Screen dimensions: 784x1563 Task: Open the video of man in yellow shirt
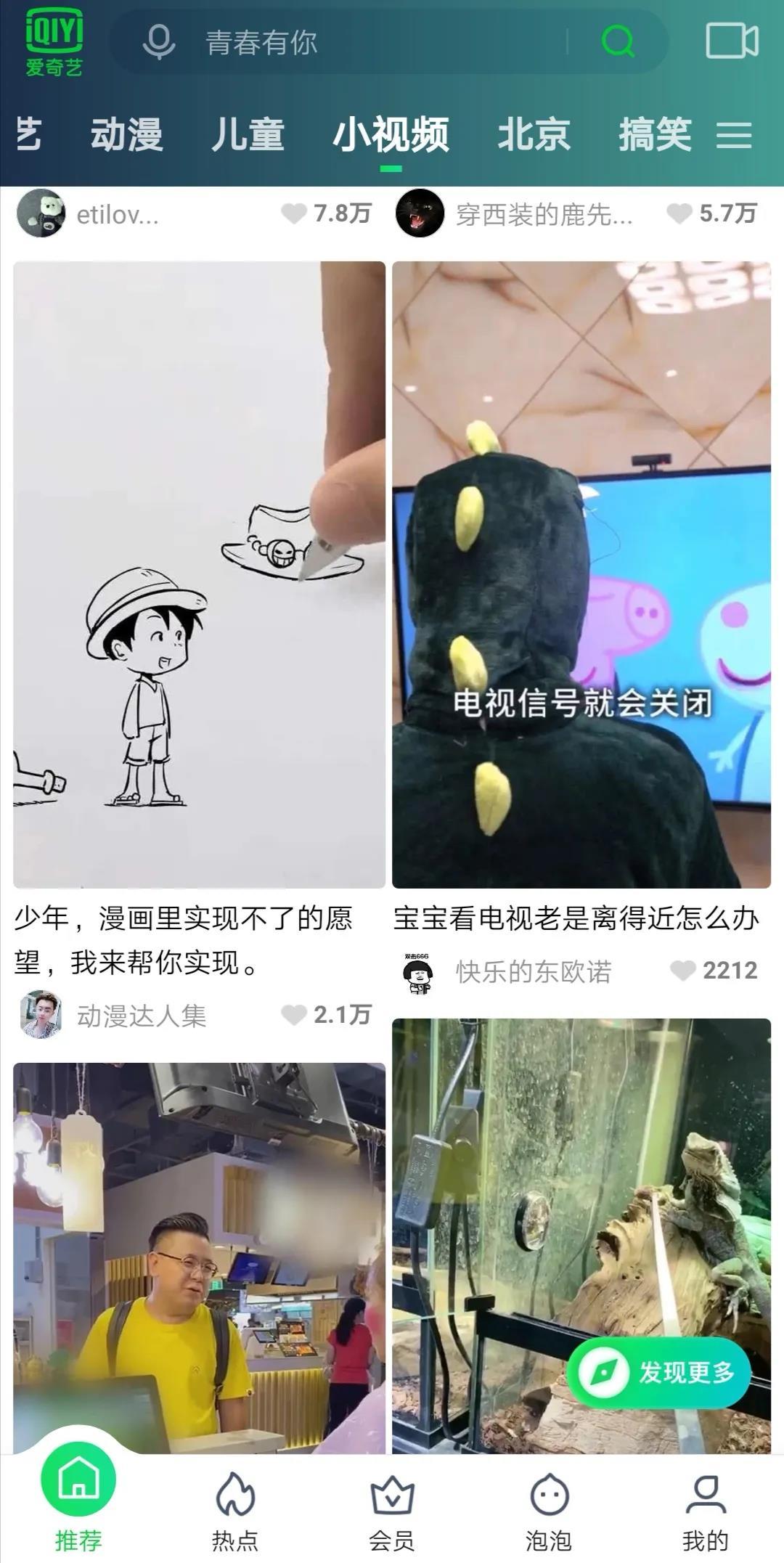pyautogui.click(x=199, y=1256)
